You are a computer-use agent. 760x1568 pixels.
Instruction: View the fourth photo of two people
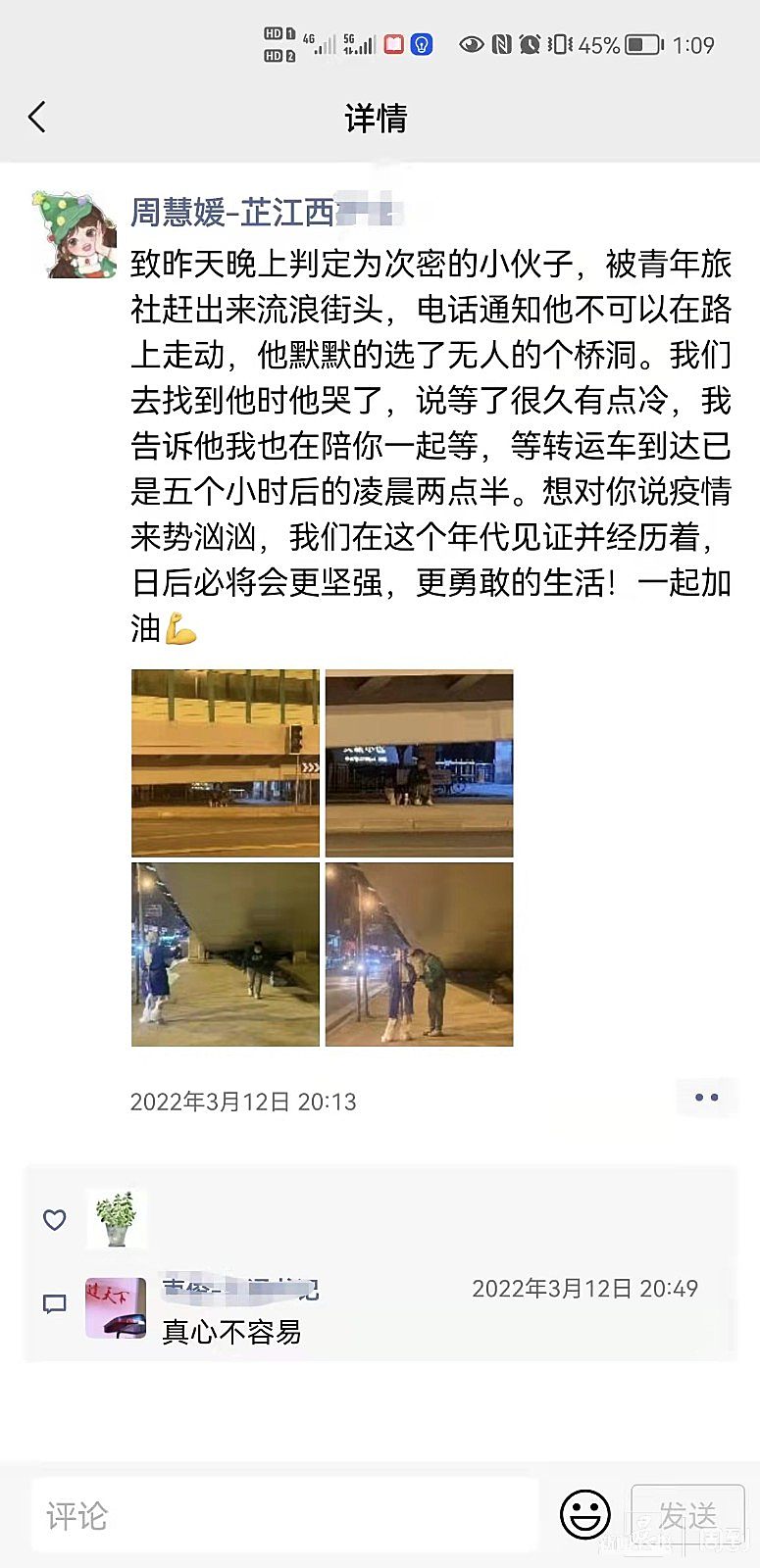click(x=419, y=954)
